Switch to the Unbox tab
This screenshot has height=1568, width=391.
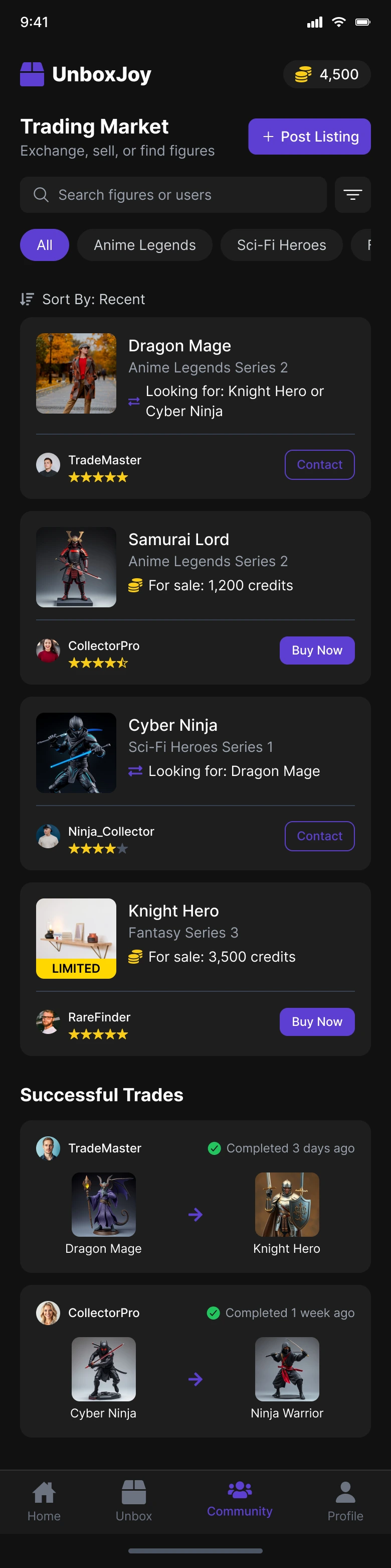[x=134, y=1501]
